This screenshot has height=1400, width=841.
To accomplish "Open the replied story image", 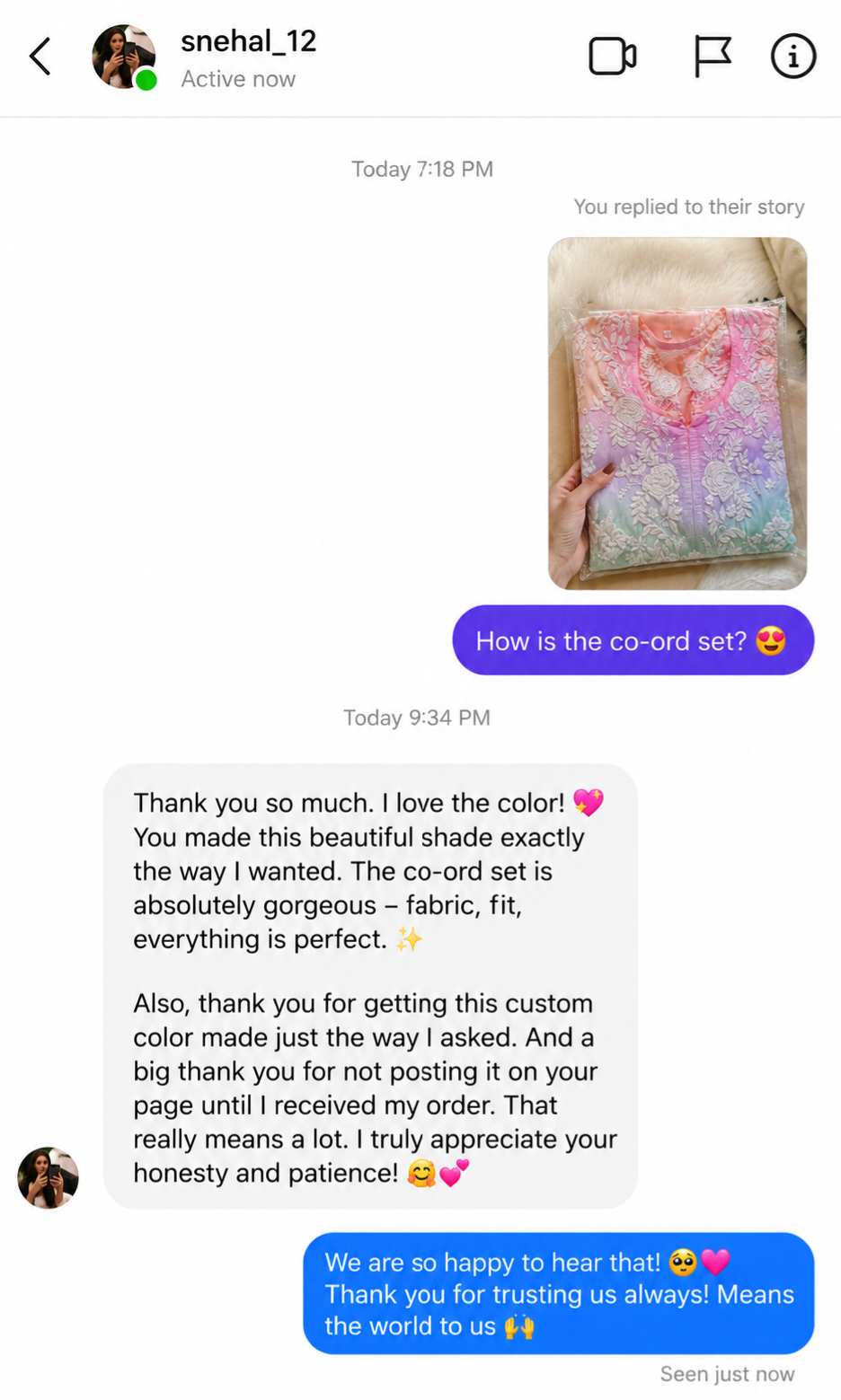I will point(677,413).
